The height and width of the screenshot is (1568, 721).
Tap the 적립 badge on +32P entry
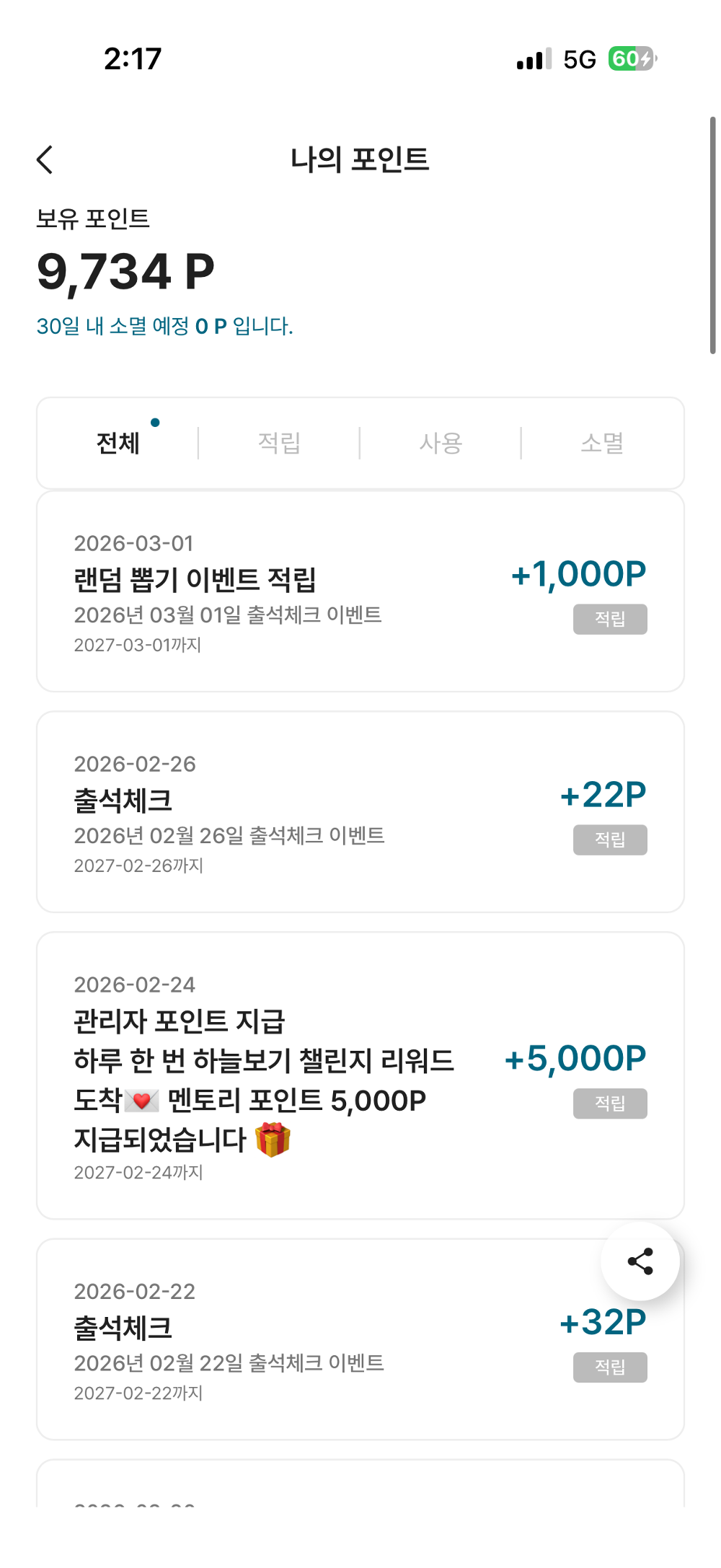click(610, 1367)
